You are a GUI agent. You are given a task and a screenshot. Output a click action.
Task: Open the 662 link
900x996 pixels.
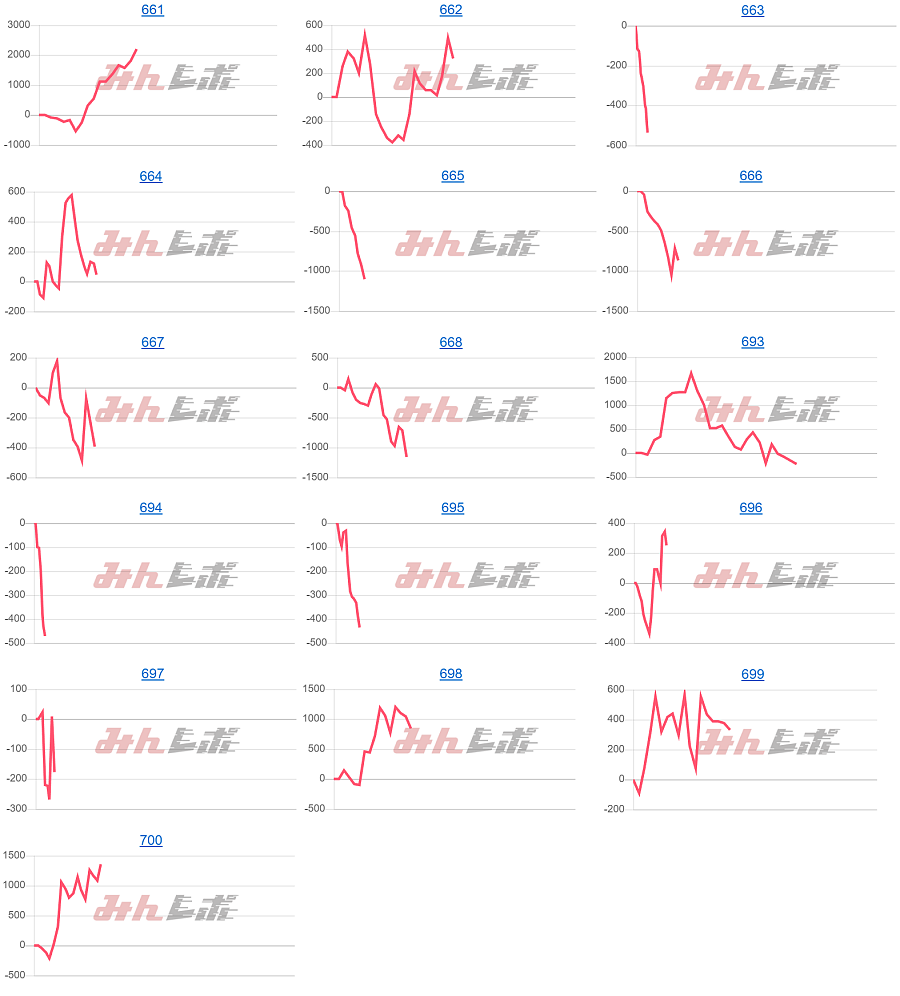click(x=451, y=10)
